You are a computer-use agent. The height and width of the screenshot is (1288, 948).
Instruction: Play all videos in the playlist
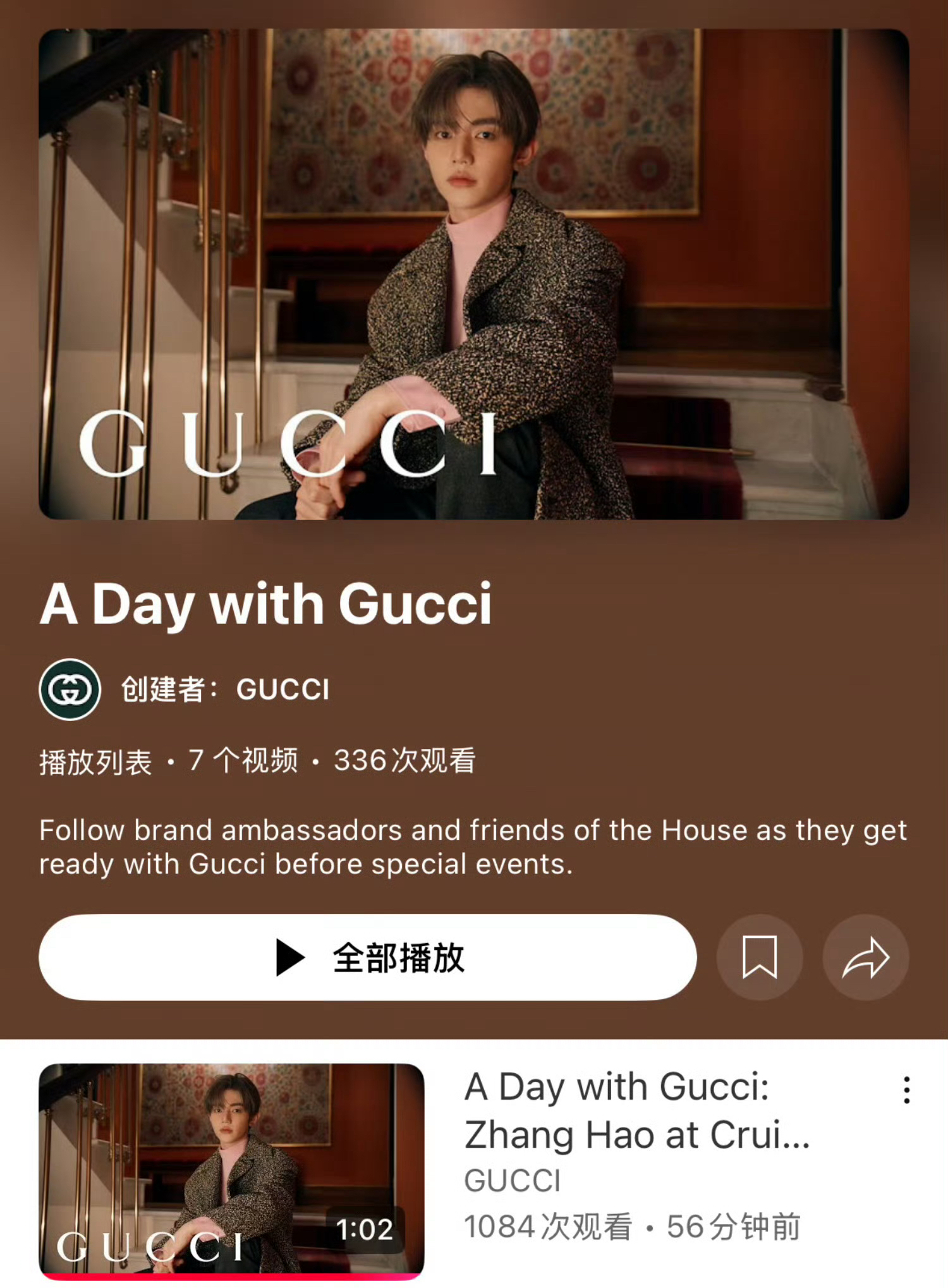pos(367,957)
